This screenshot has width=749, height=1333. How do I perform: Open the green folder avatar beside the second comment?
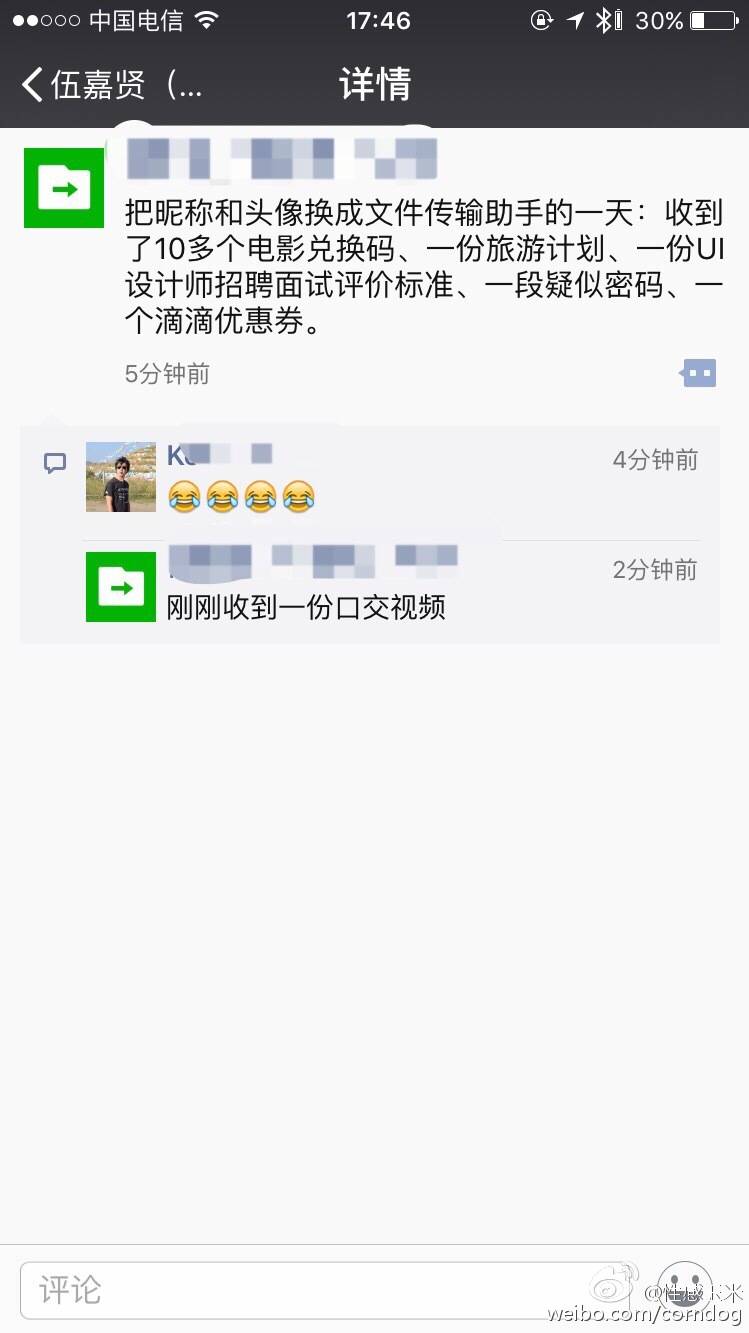pyautogui.click(x=121, y=587)
